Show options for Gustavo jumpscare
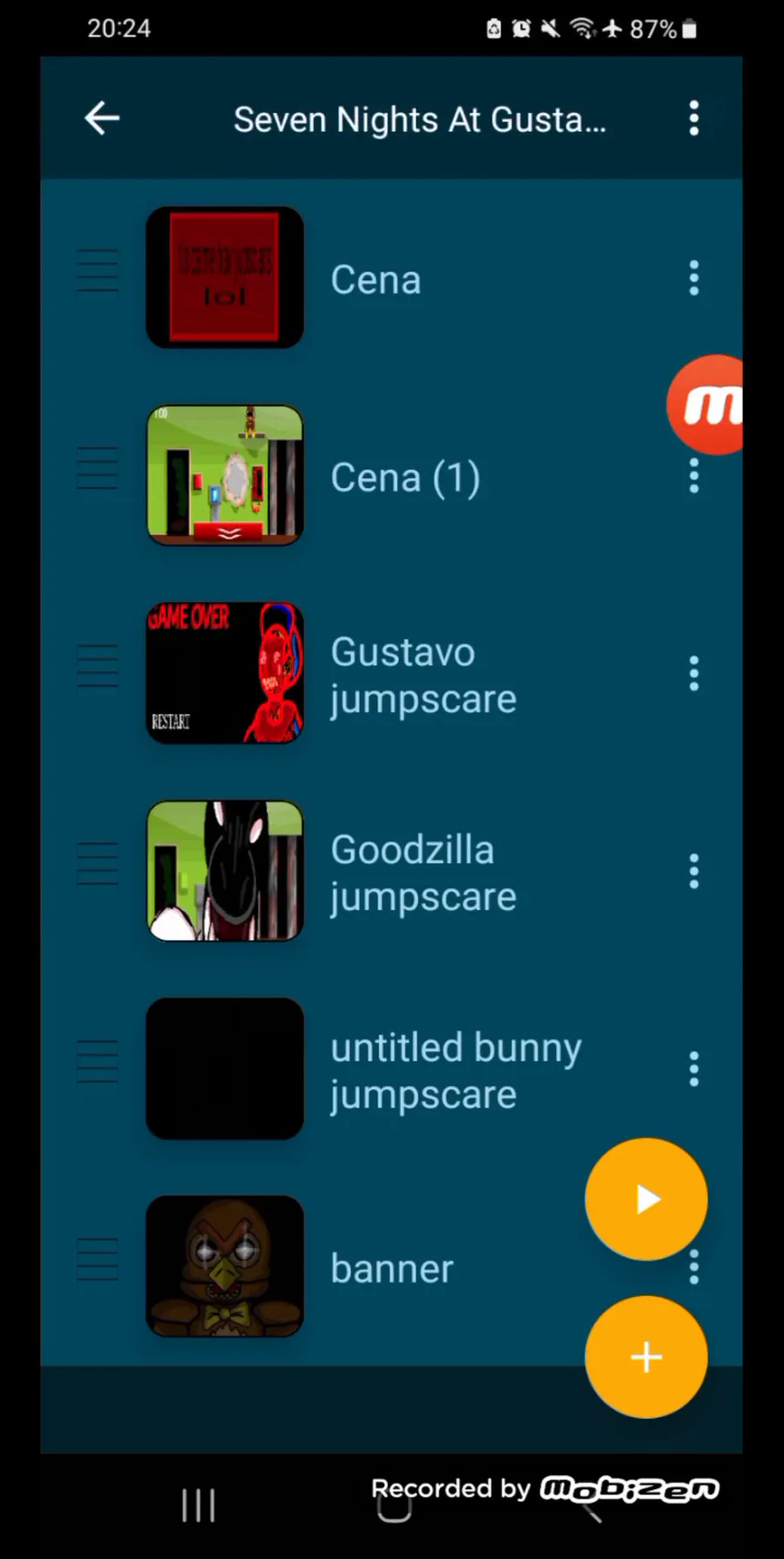Image resolution: width=784 pixels, height=1559 pixels. (x=693, y=674)
